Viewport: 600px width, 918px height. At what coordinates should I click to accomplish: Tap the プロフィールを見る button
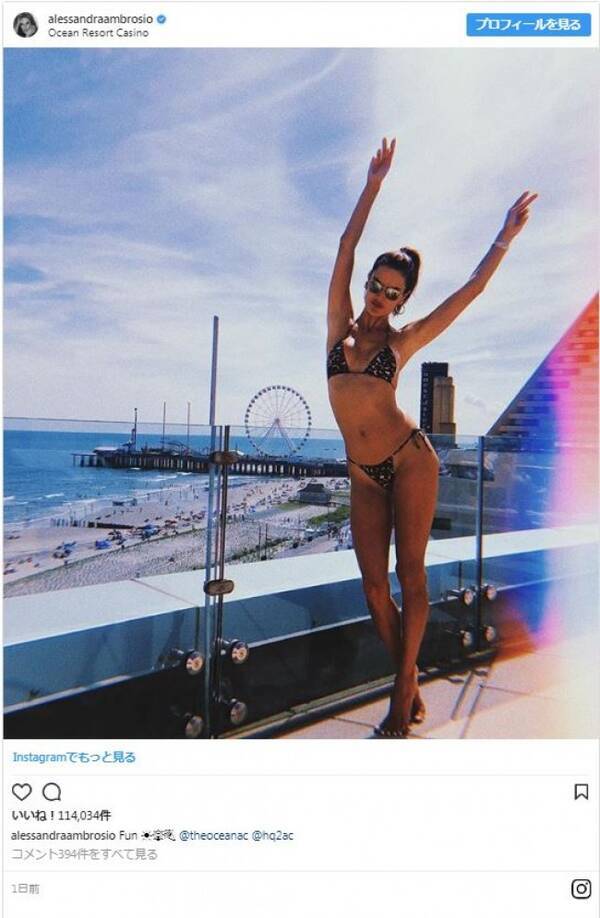(x=528, y=25)
